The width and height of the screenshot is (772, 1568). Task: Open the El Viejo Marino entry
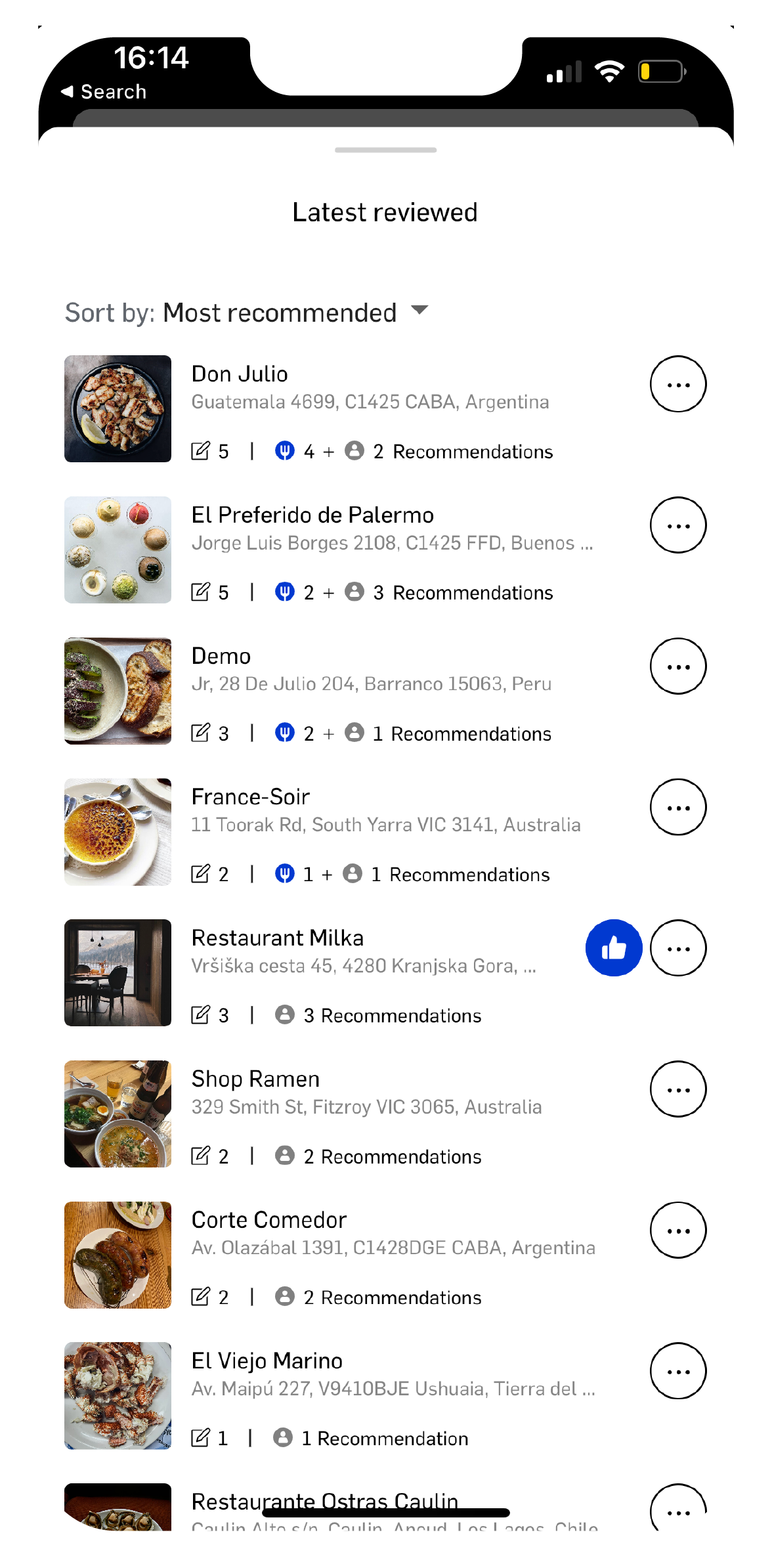267,1361
